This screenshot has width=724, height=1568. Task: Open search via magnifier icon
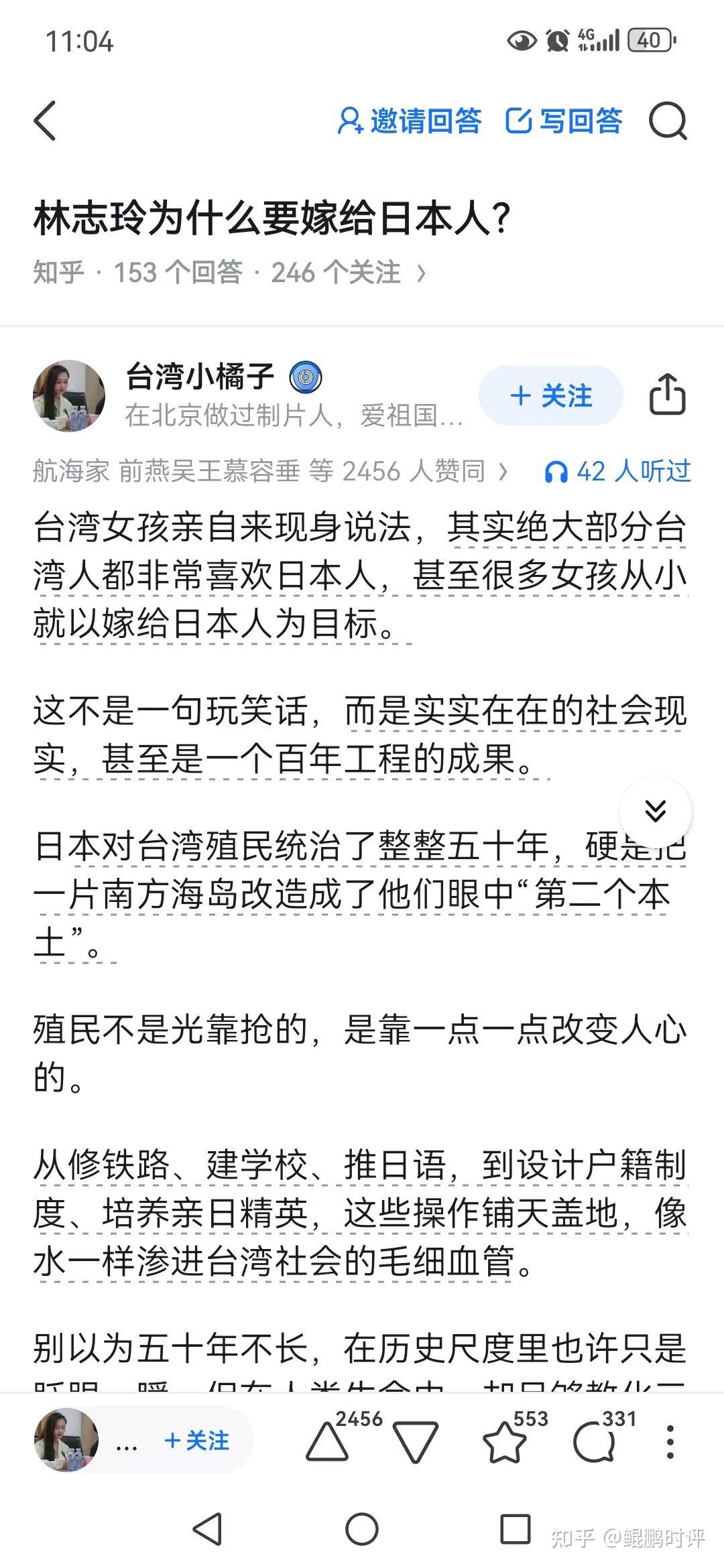pyautogui.click(x=668, y=121)
